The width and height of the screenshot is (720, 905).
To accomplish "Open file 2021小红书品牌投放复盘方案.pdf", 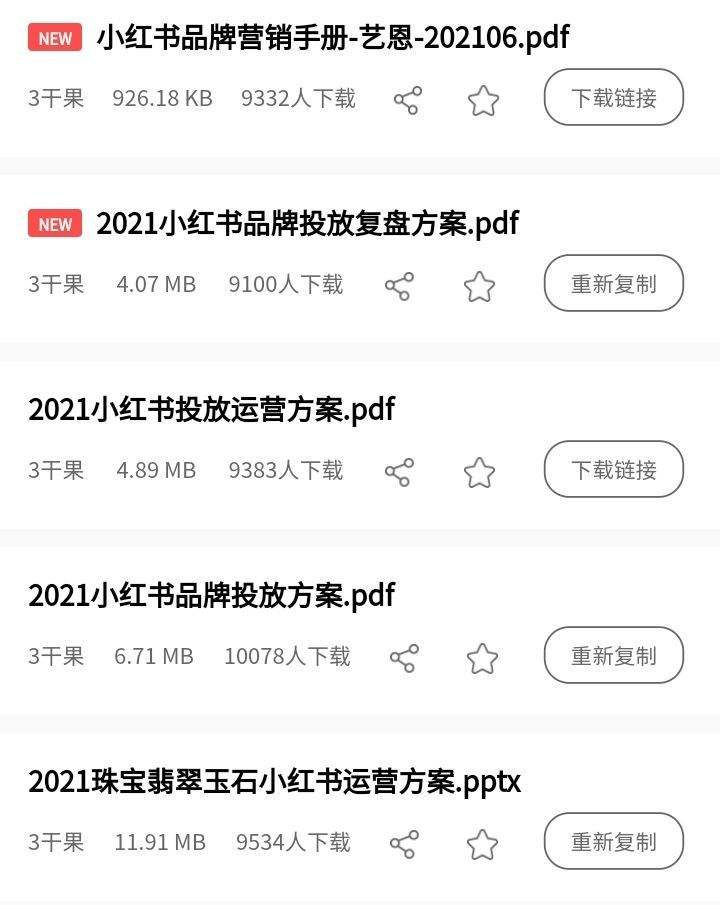I will (307, 223).
